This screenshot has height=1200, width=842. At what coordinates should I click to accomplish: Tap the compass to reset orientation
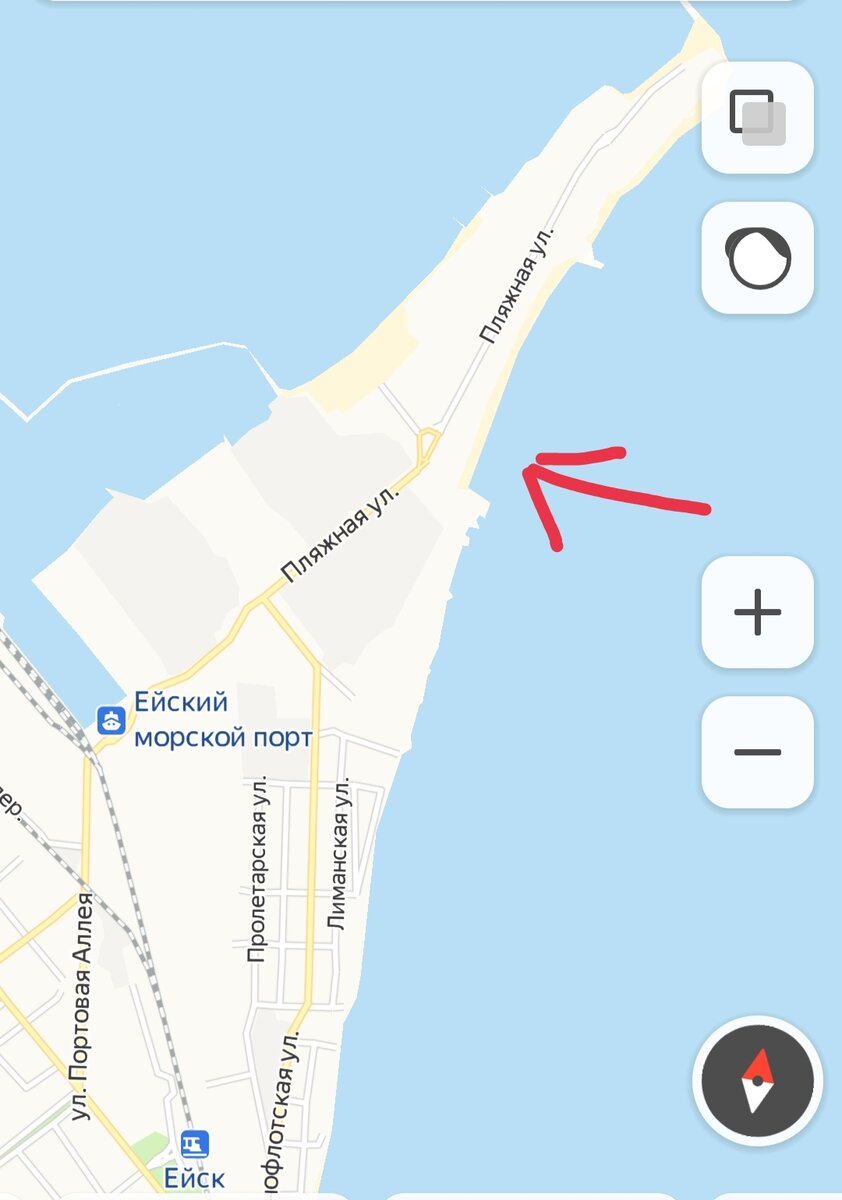(757, 1081)
